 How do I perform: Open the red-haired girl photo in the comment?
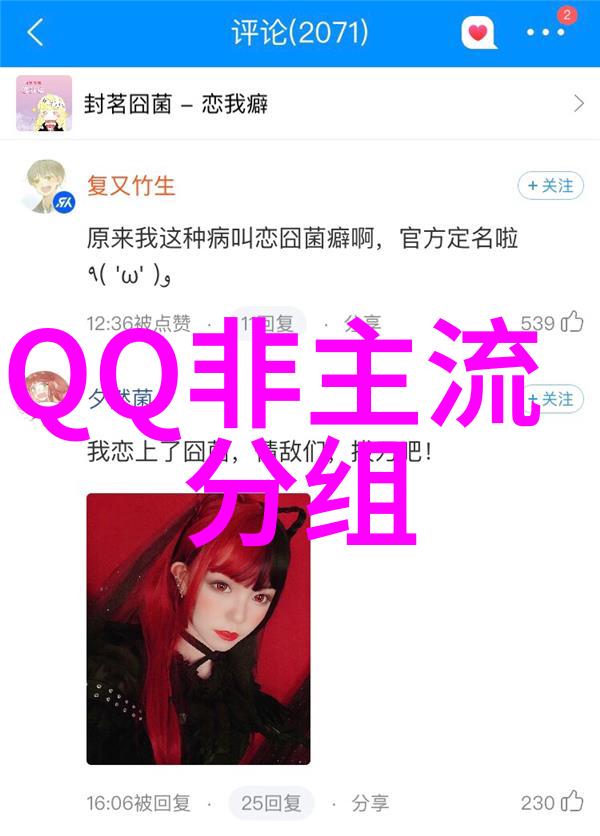point(198,628)
